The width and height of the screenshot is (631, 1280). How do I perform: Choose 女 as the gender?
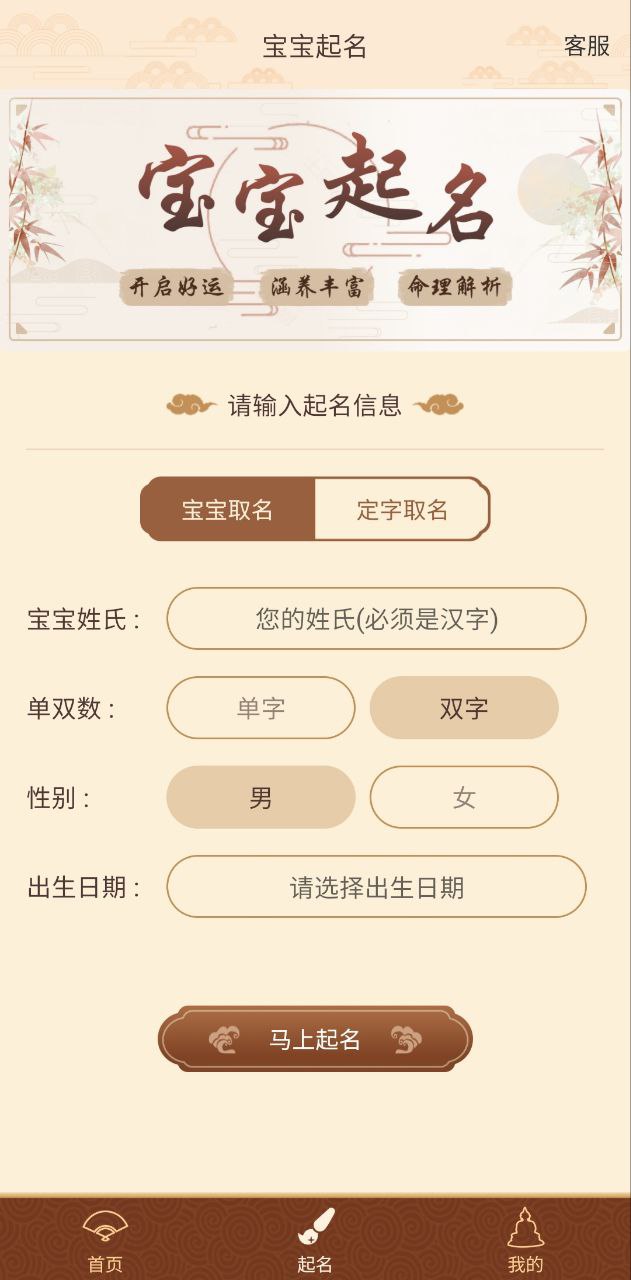tap(464, 798)
